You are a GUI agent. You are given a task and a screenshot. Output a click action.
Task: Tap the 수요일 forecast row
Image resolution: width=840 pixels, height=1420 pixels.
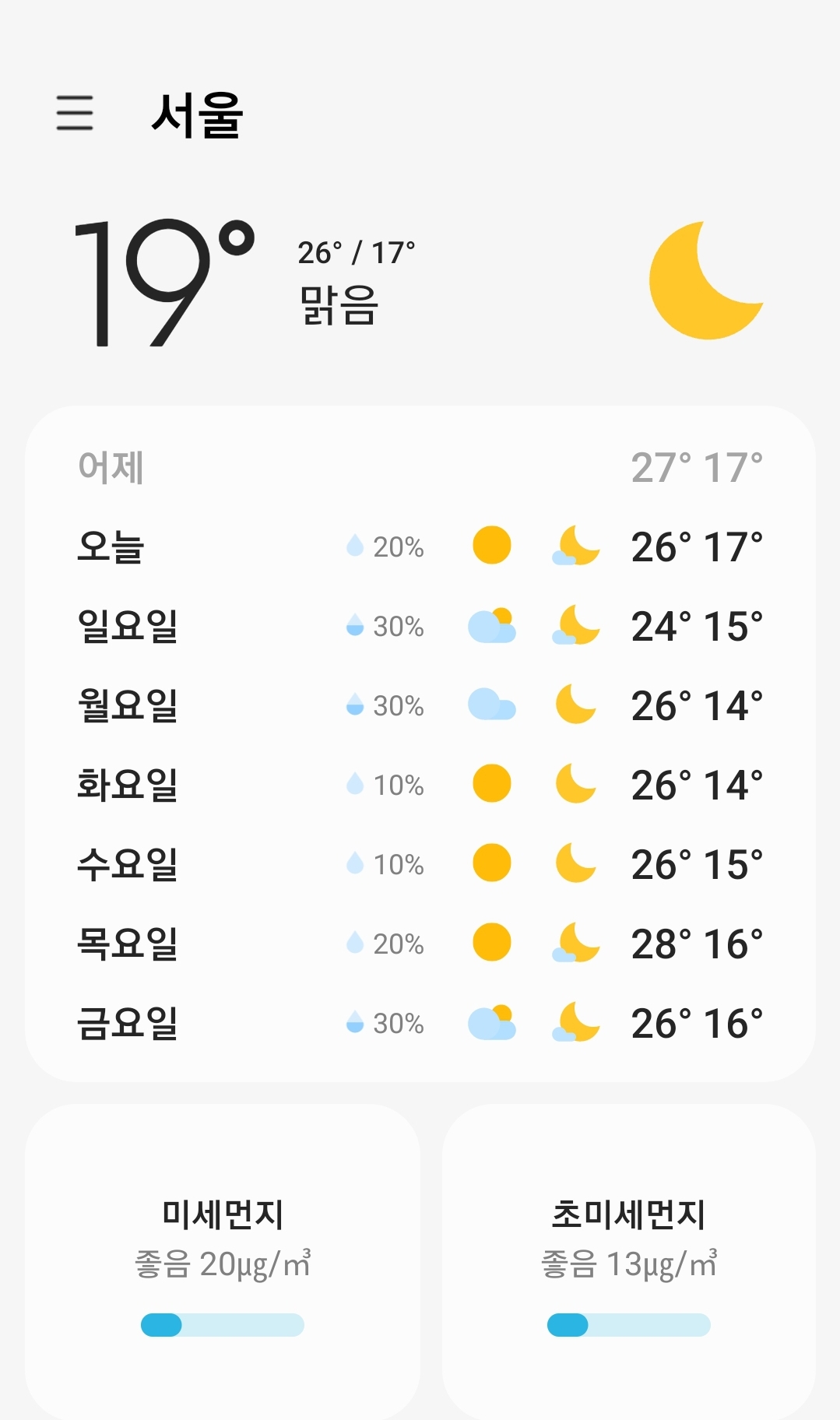[420, 864]
